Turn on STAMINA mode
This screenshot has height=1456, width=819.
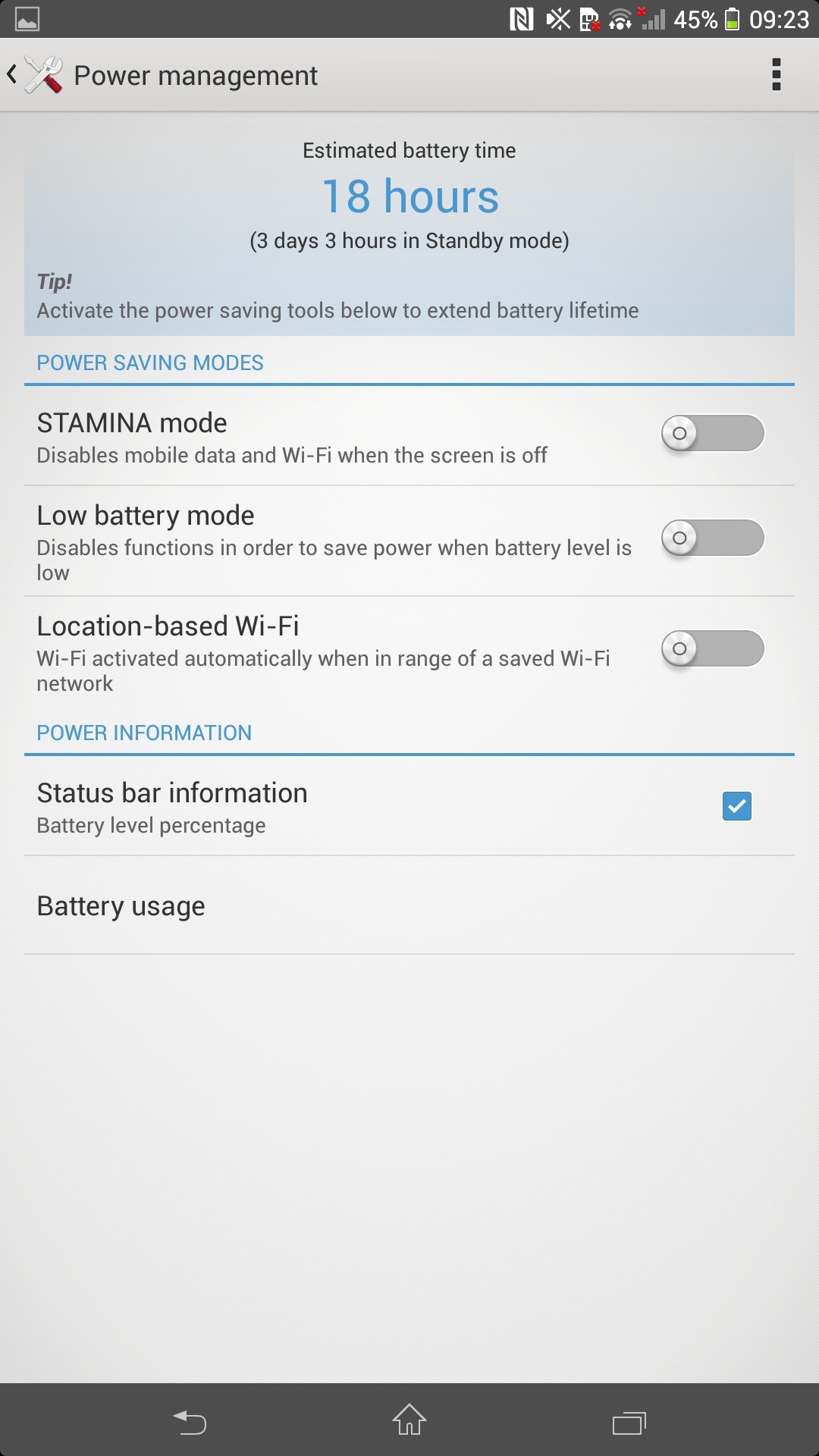click(x=712, y=434)
